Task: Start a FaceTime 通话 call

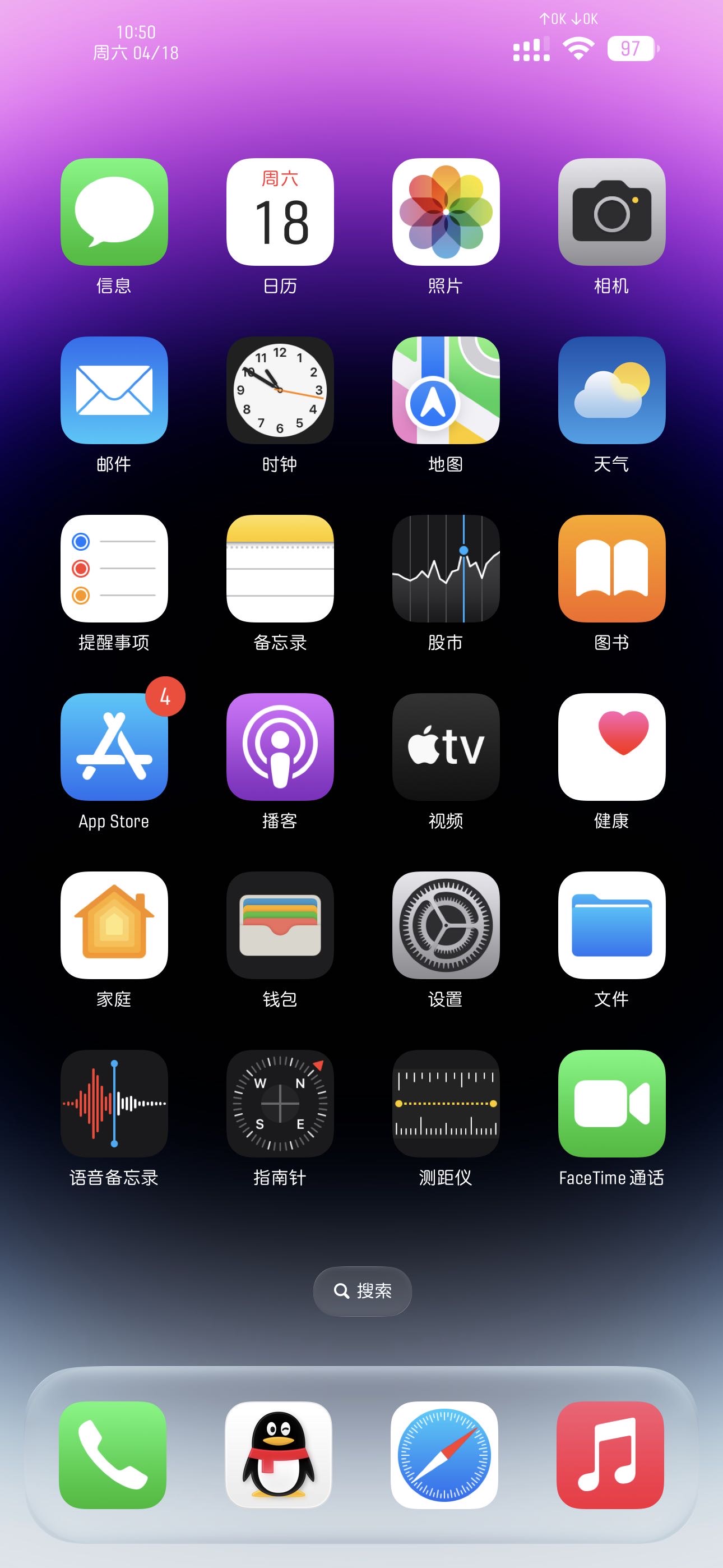Action: (611, 1103)
